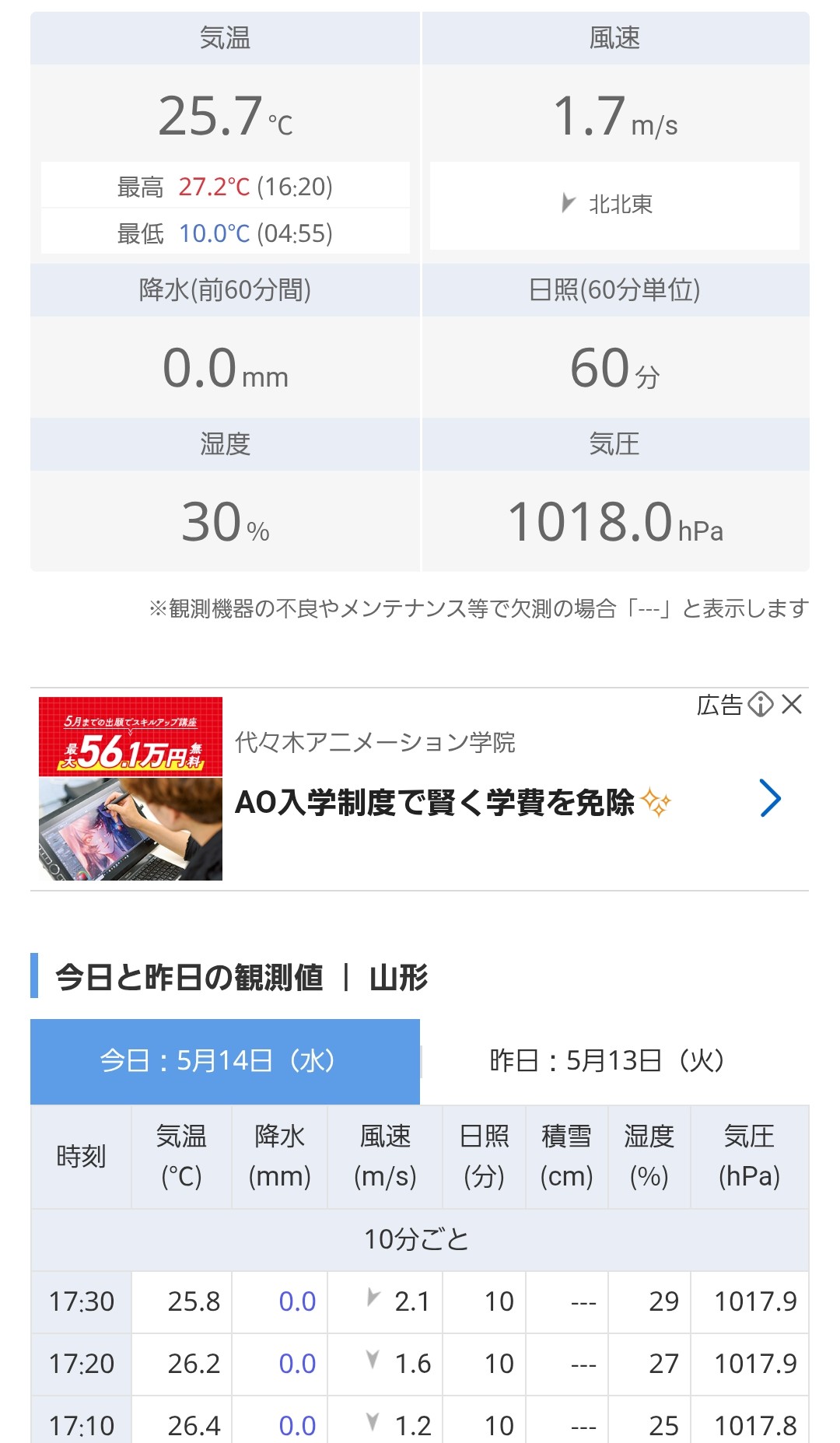The image size is (840, 1443).
Task: Open the 代々木アニメーション学院 ad
Action: tap(434, 801)
